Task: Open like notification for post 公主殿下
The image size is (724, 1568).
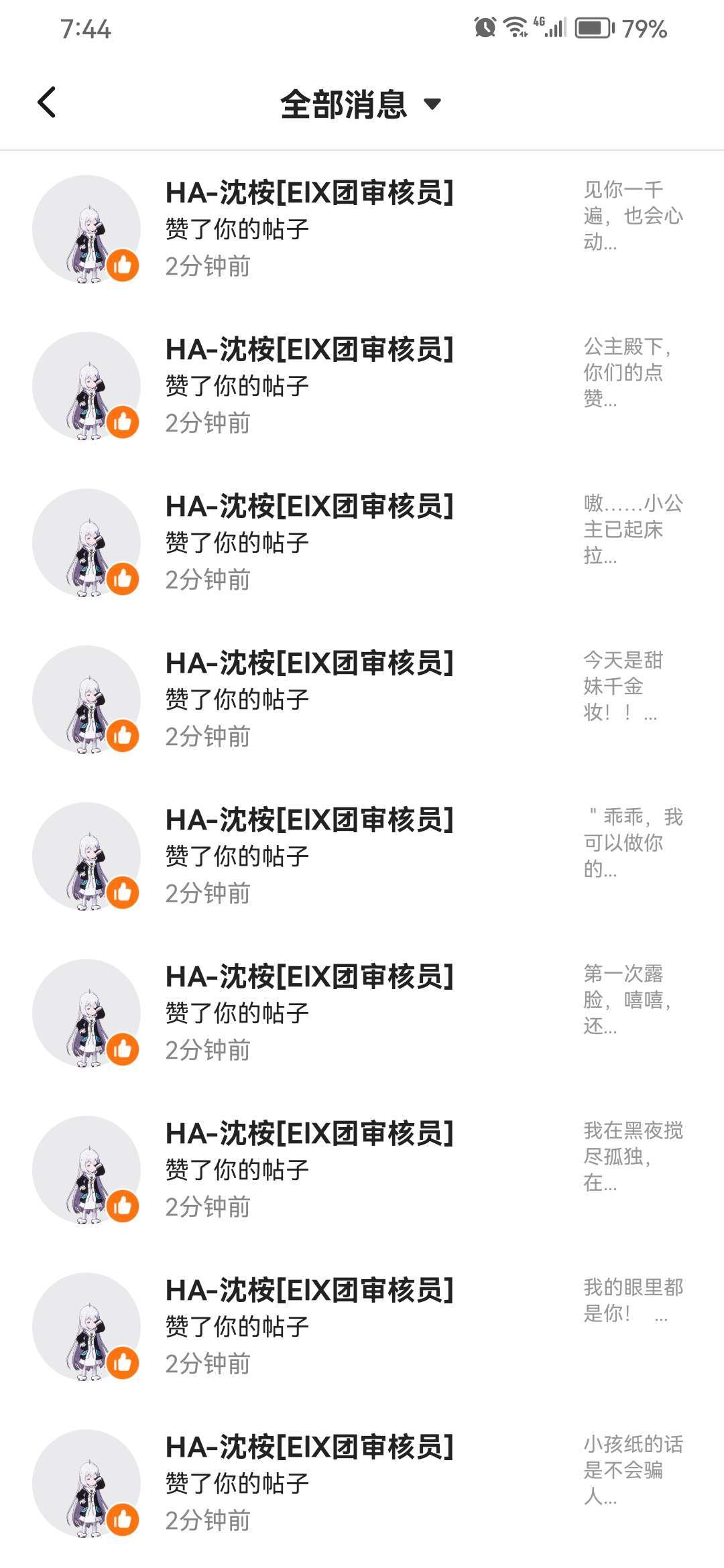Action: click(x=362, y=386)
